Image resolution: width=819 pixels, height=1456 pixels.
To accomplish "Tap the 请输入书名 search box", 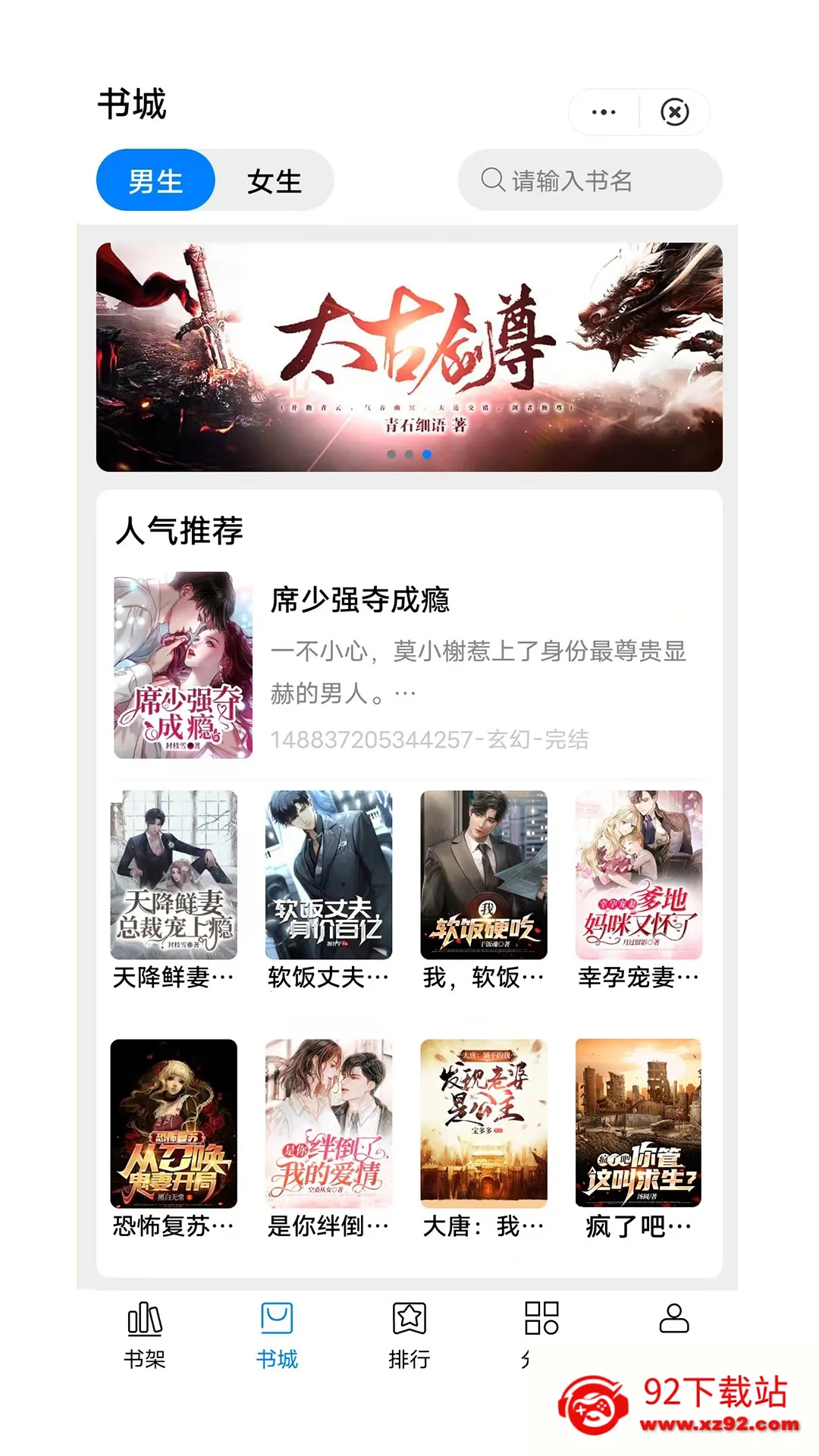I will (x=590, y=180).
